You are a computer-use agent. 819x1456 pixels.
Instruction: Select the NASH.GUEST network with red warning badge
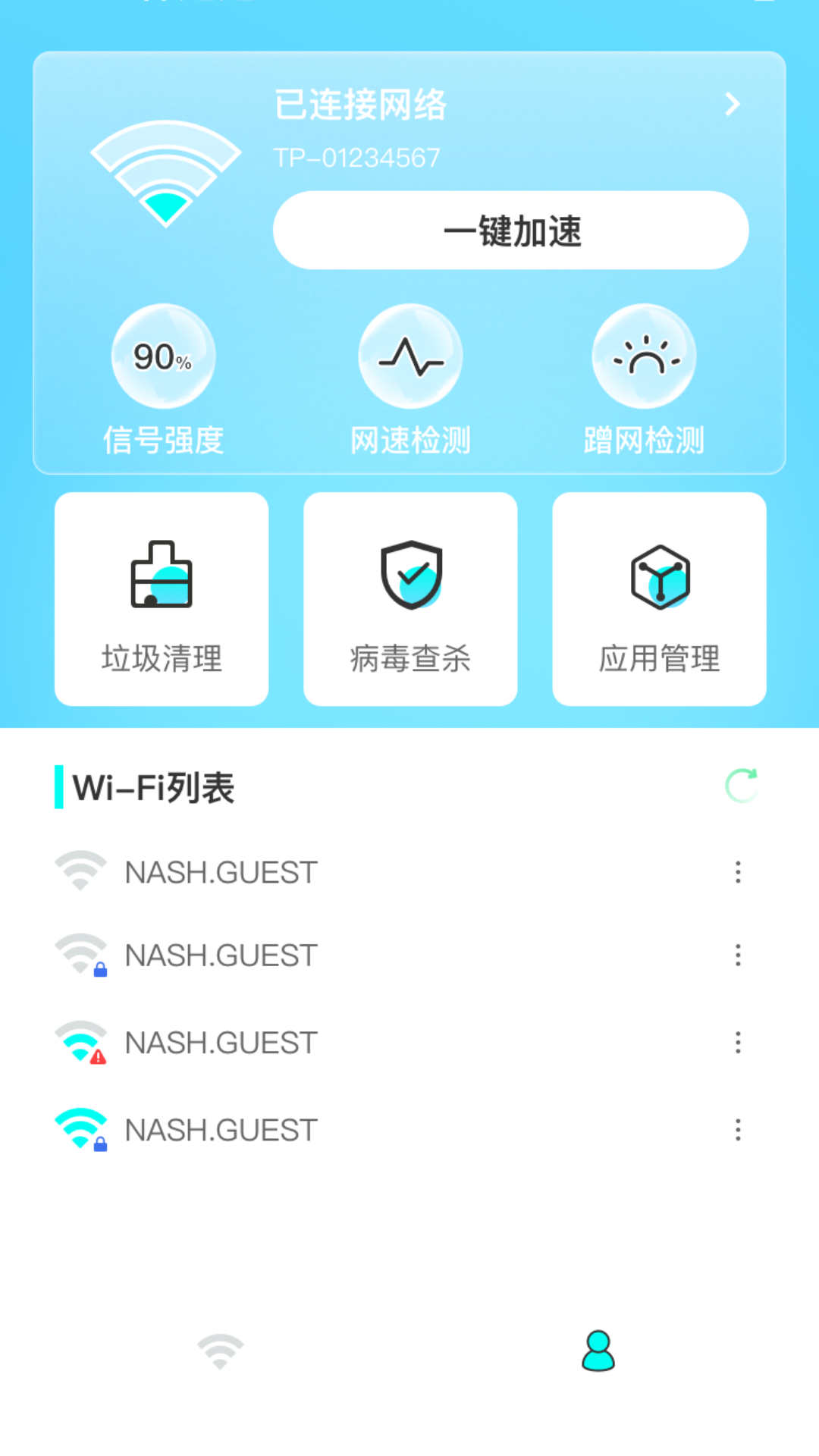221,1042
